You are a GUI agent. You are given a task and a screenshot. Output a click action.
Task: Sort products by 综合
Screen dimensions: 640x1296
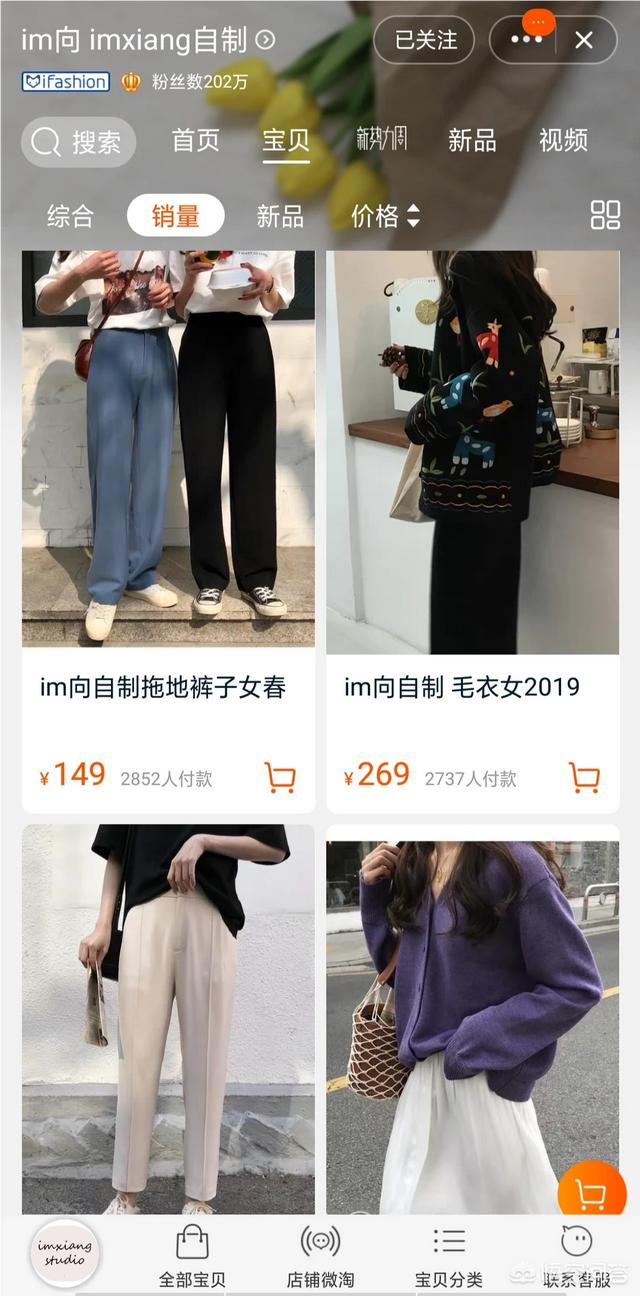(70, 215)
